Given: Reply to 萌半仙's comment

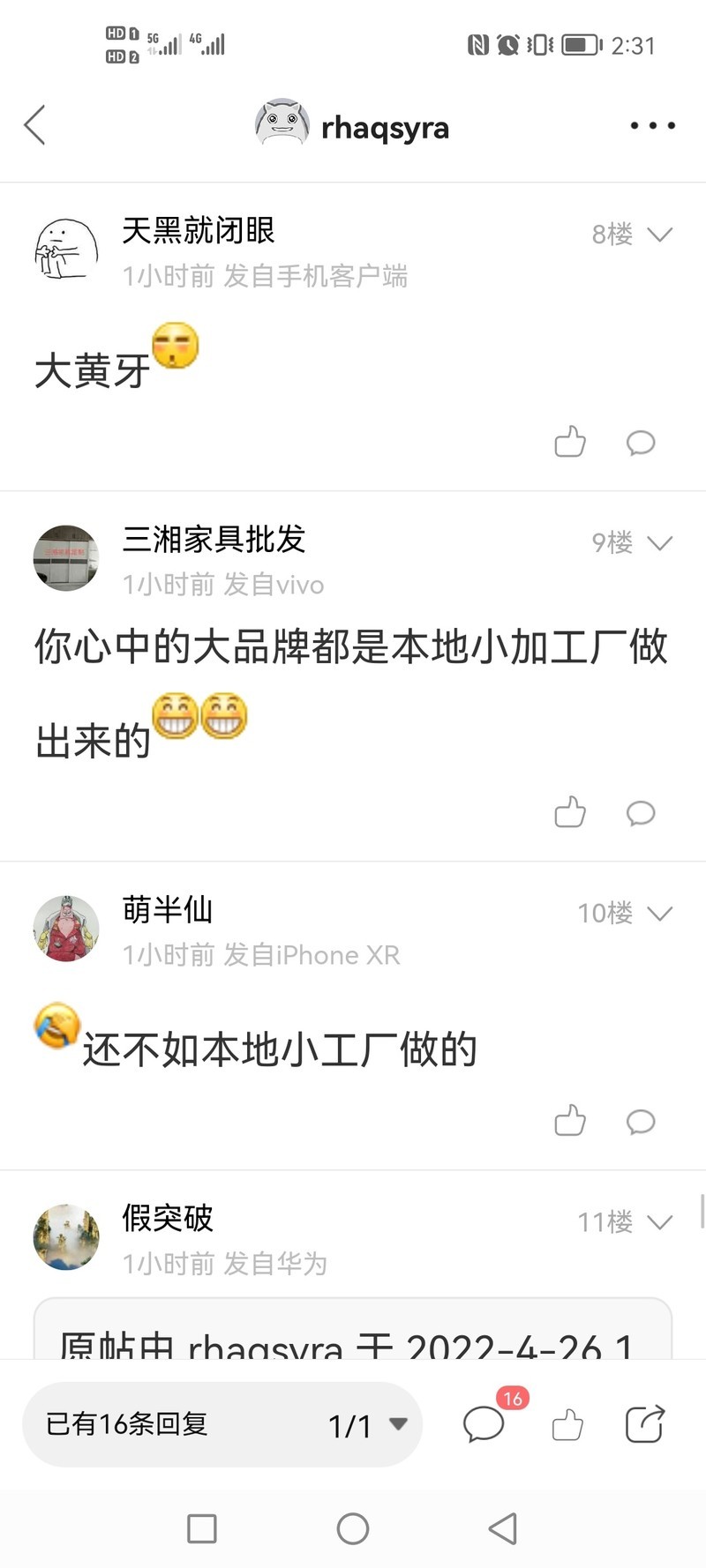Looking at the screenshot, I should 640,1121.
